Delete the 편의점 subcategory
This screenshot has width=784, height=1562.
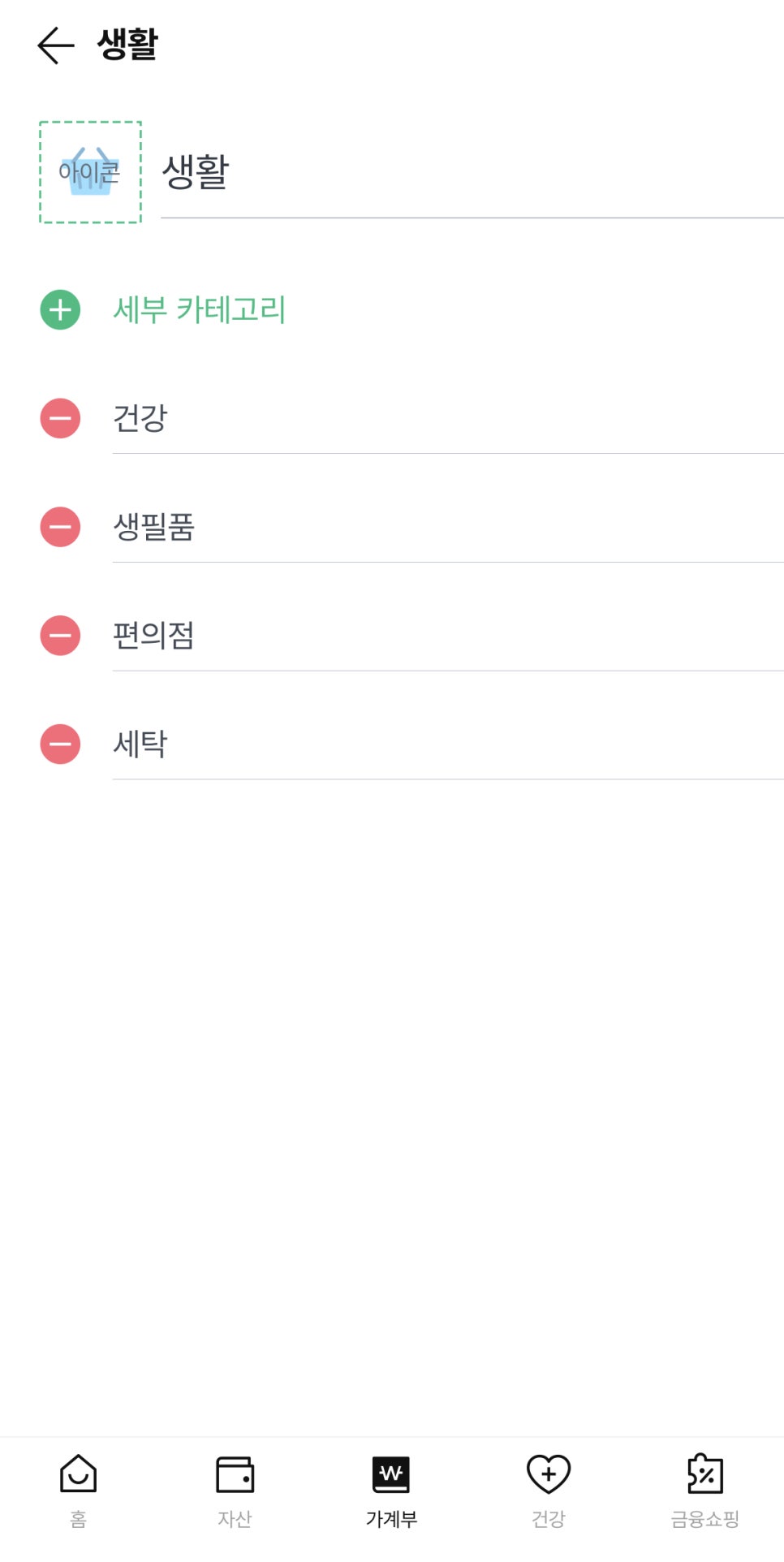60,636
